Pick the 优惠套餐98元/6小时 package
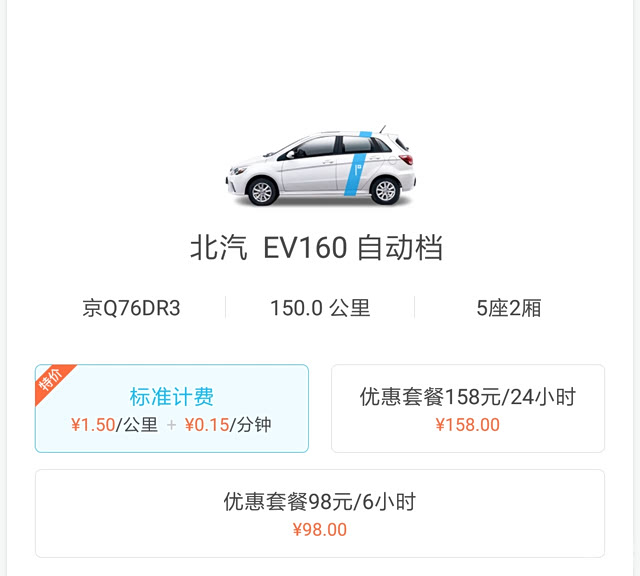The image size is (640, 576). [319, 513]
